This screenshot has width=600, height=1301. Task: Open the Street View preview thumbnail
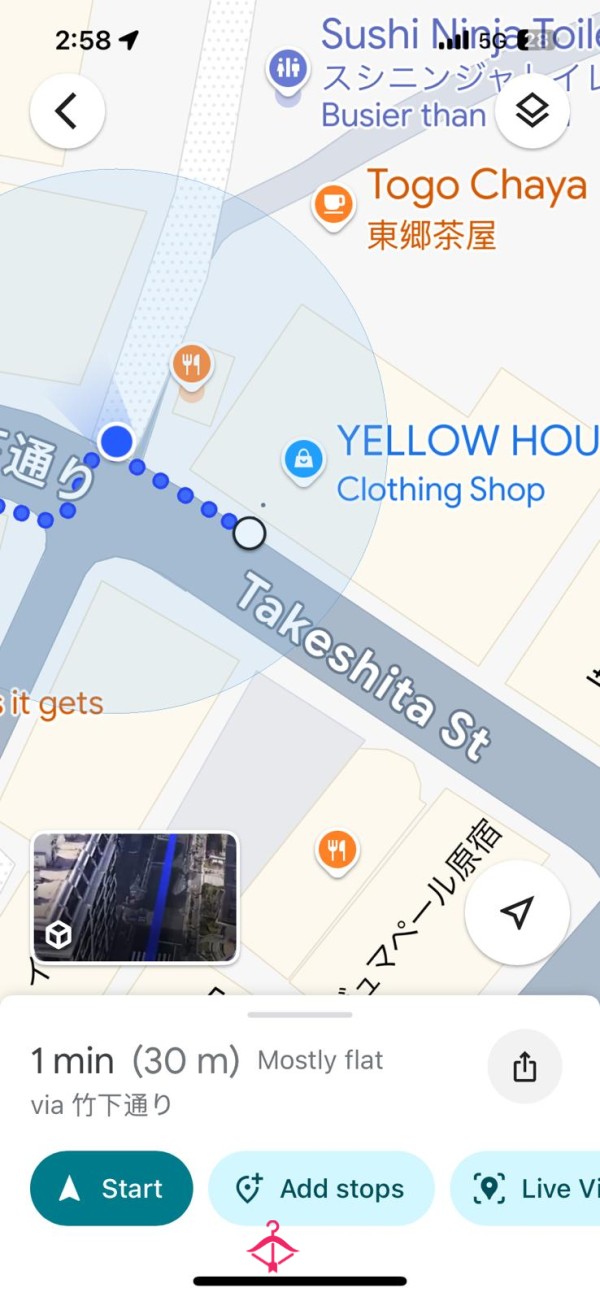pyautogui.click(x=135, y=898)
